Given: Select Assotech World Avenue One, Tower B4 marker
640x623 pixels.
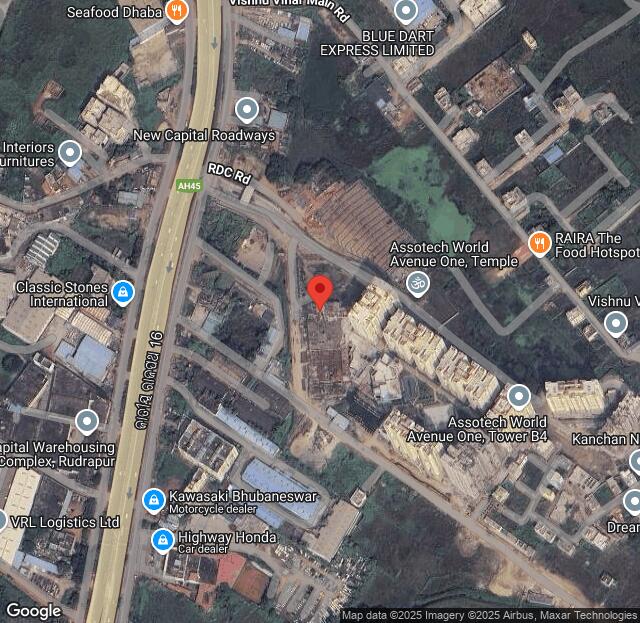Looking at the screenshot, I should tap(518, 396).
